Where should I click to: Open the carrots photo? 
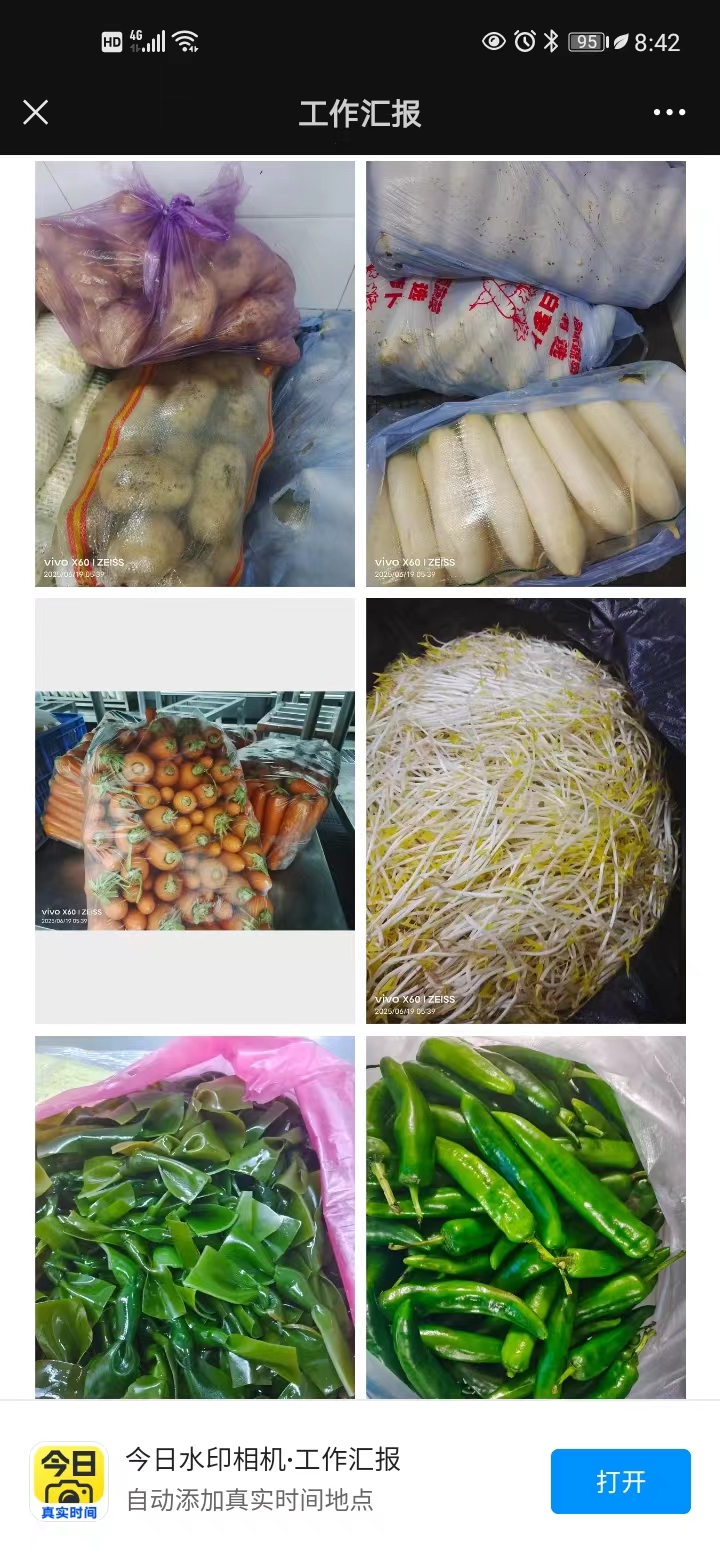click(195, 811)
